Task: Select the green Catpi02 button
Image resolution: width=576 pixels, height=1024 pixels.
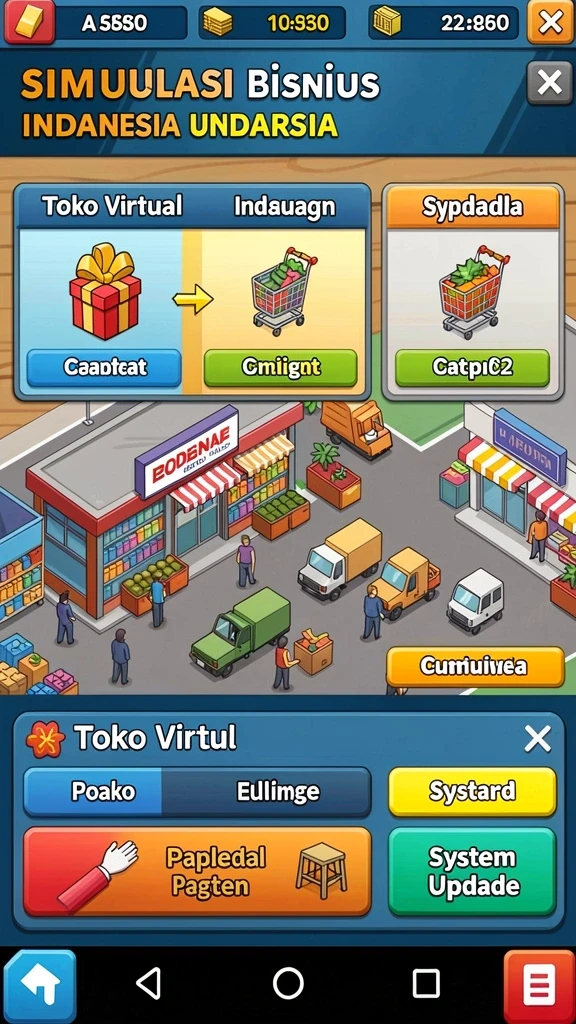Action: coord(472,368)
